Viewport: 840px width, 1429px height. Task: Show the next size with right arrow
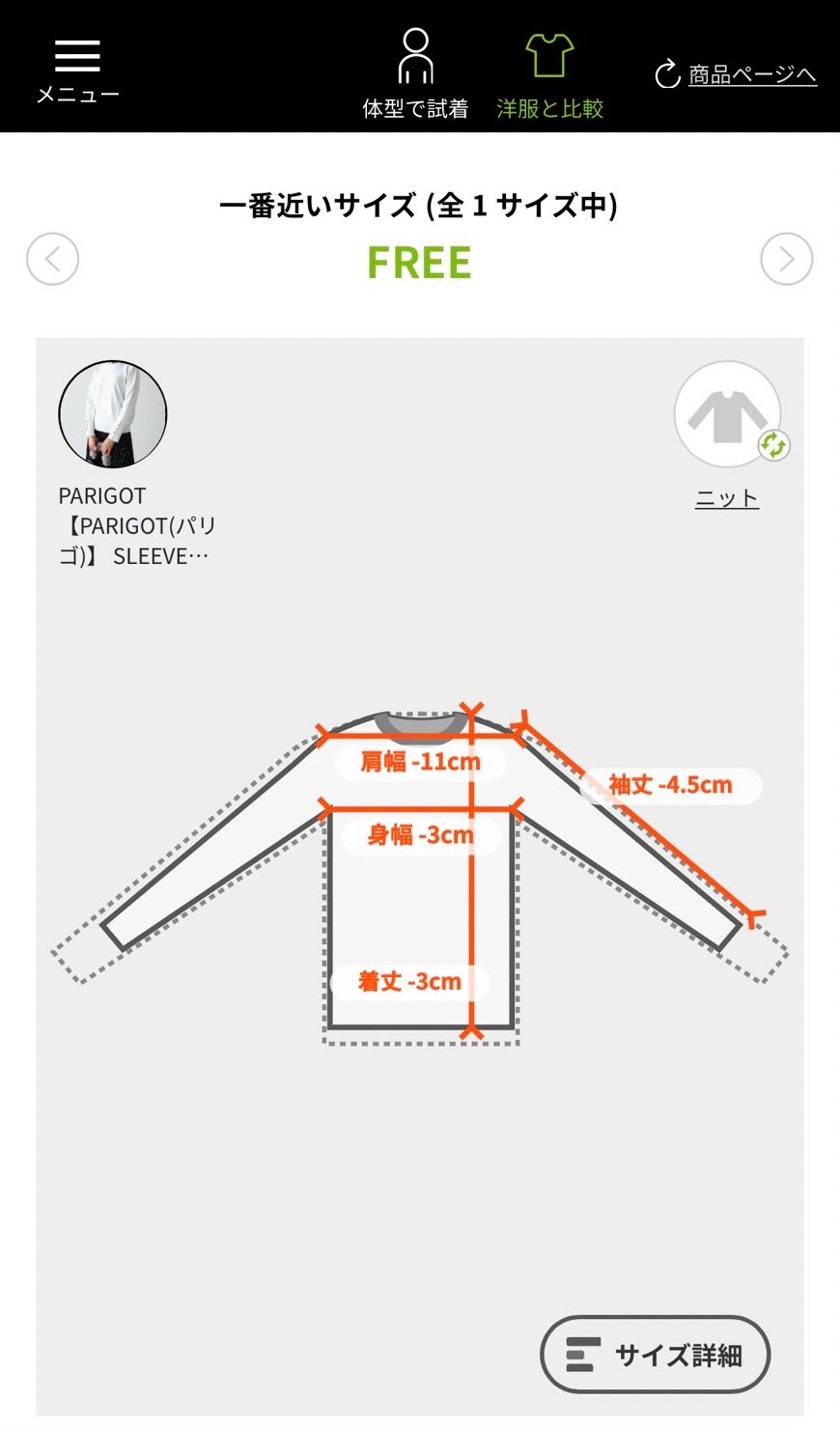786,259
